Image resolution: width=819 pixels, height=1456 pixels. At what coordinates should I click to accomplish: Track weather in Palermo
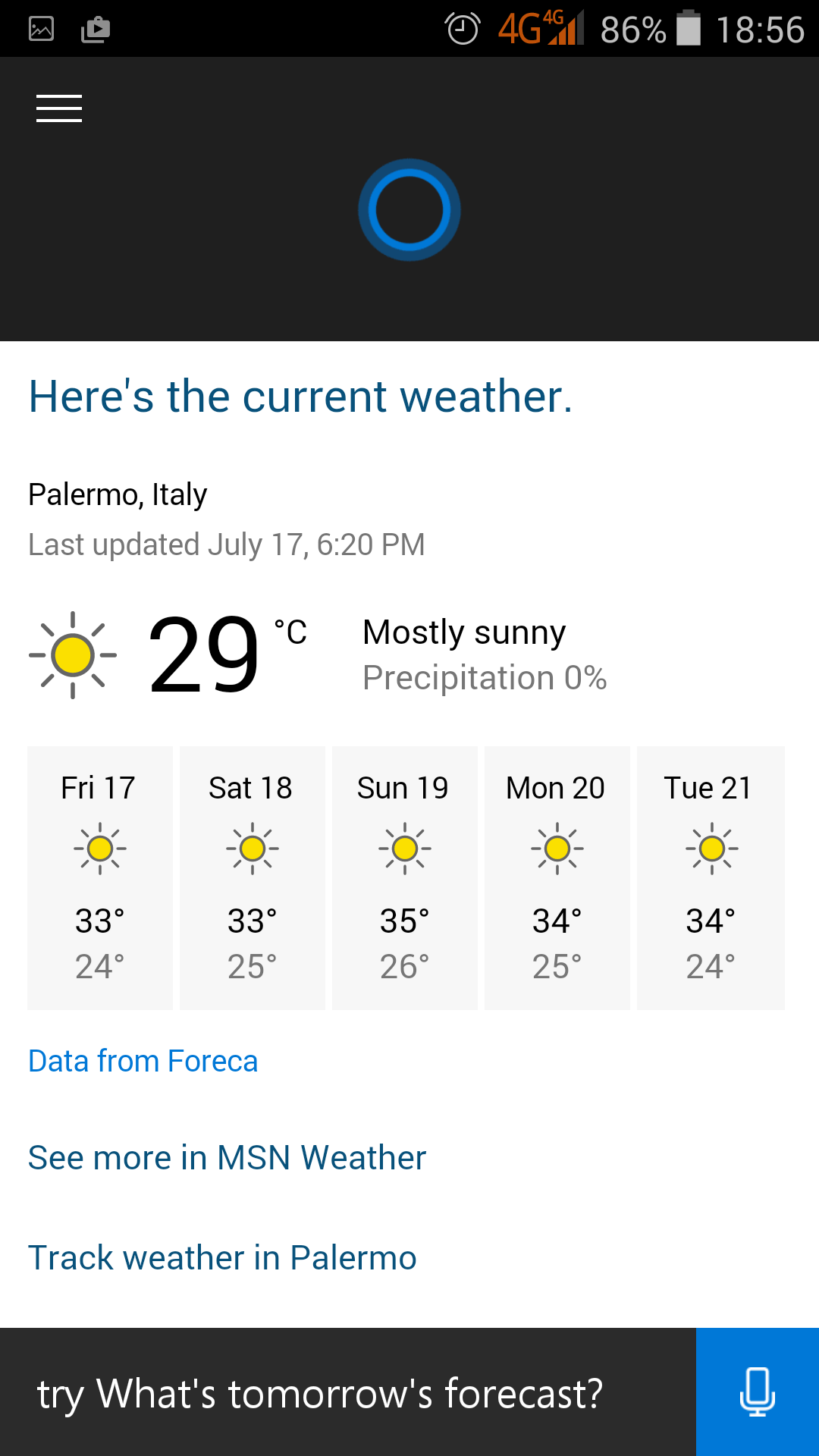[222, 1257]
